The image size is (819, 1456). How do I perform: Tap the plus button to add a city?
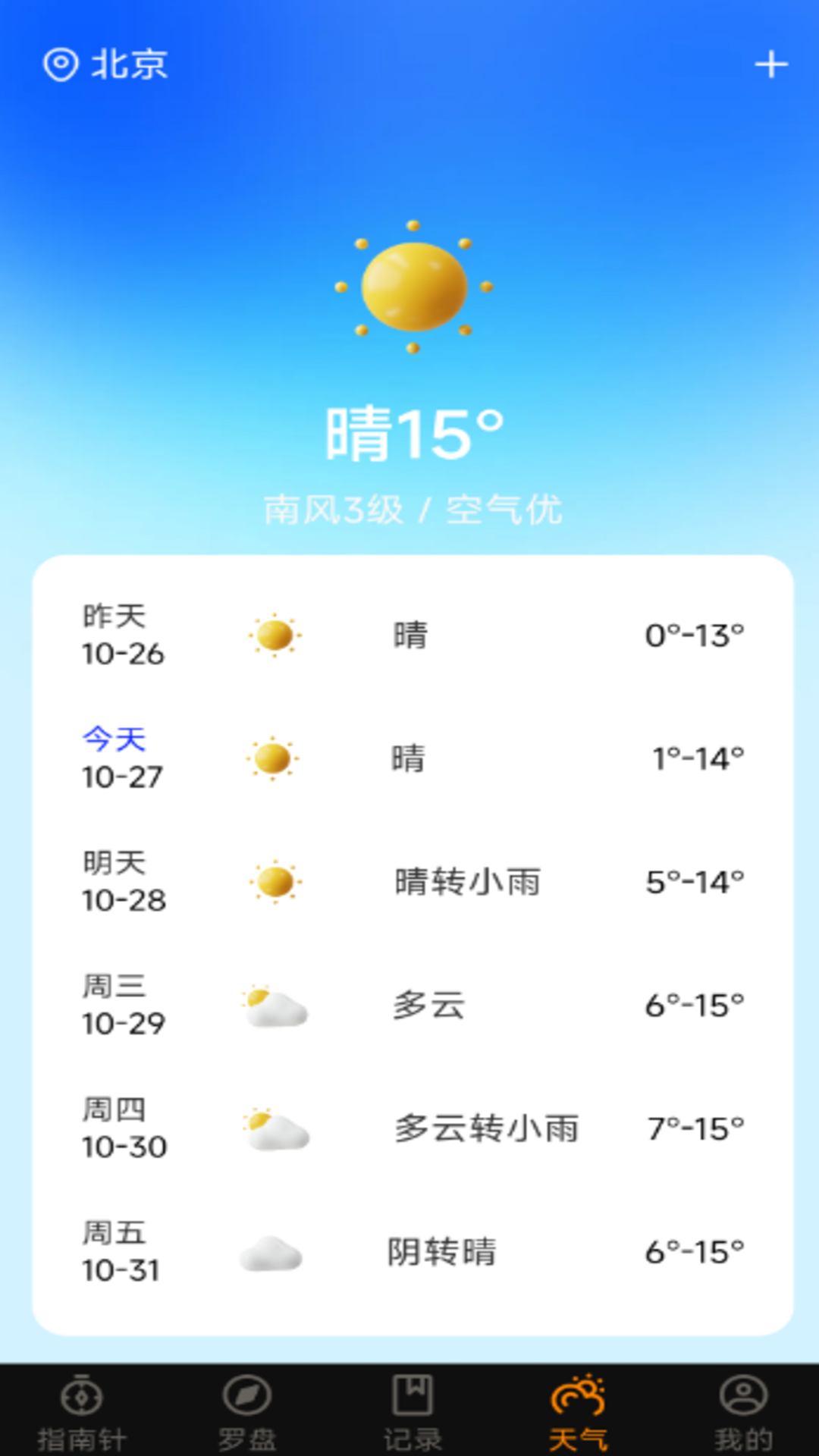[x=770, y=64]
